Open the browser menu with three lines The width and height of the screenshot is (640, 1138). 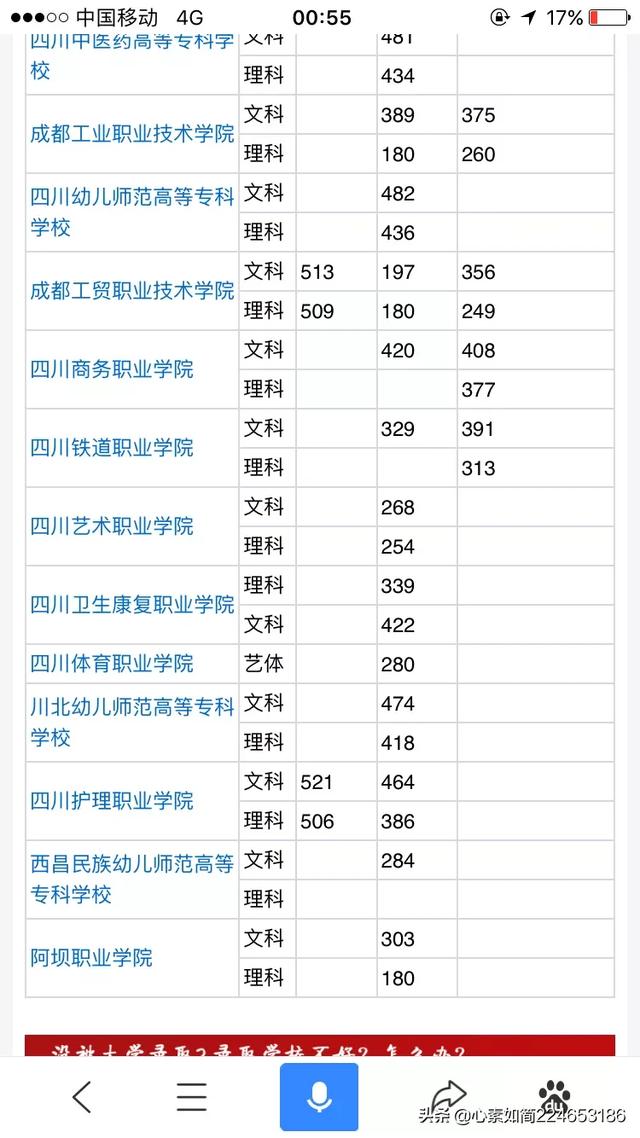click(x=192, y=1097)
